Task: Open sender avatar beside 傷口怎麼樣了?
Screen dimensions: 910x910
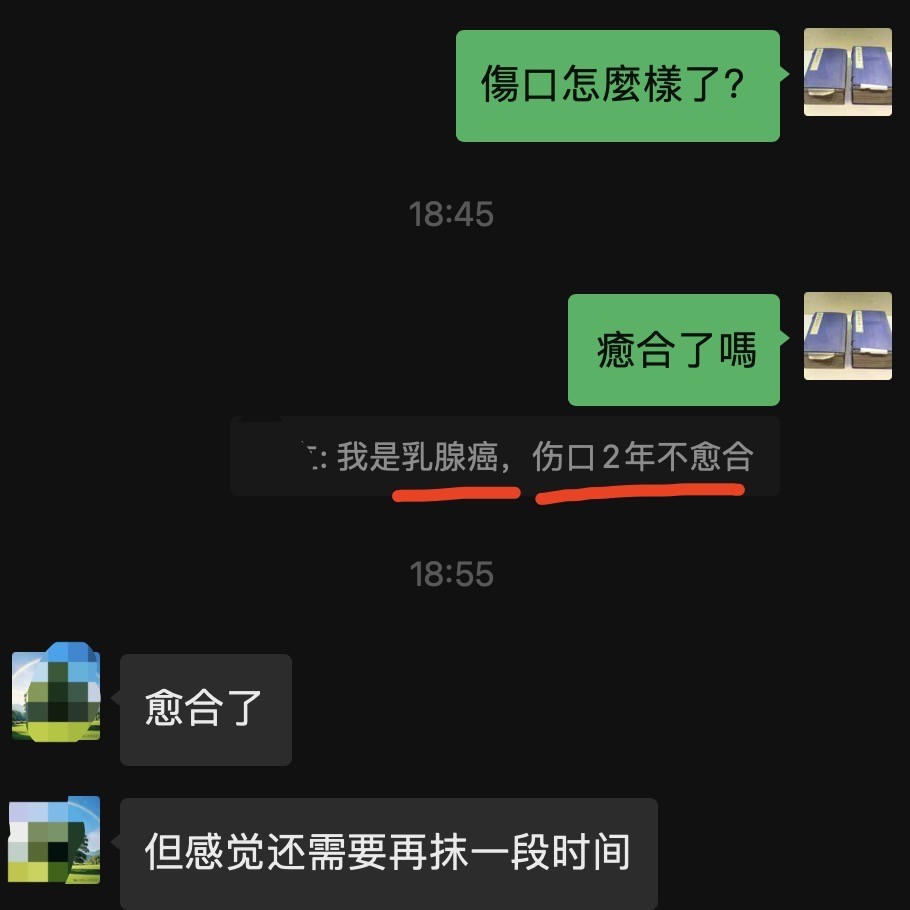Action: click(x=847, y=73)
